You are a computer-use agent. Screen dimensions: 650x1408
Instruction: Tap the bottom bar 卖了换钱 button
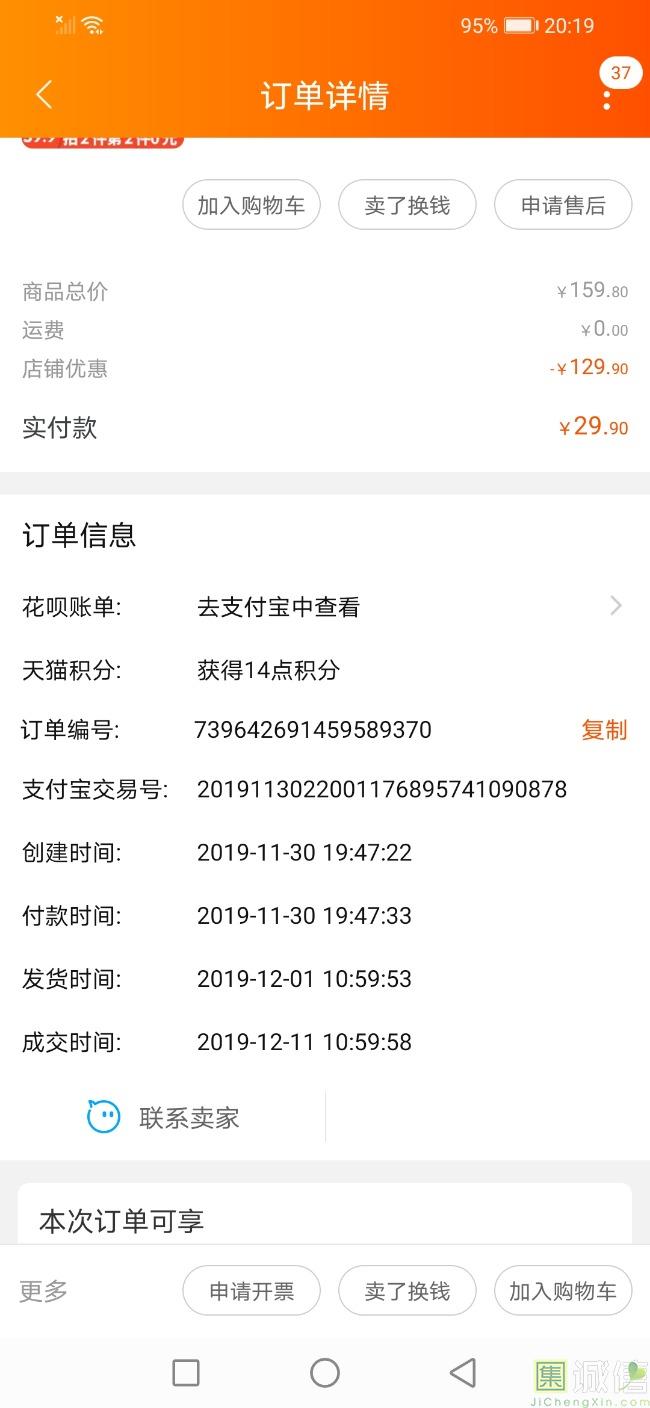[x=407, y=1291]
